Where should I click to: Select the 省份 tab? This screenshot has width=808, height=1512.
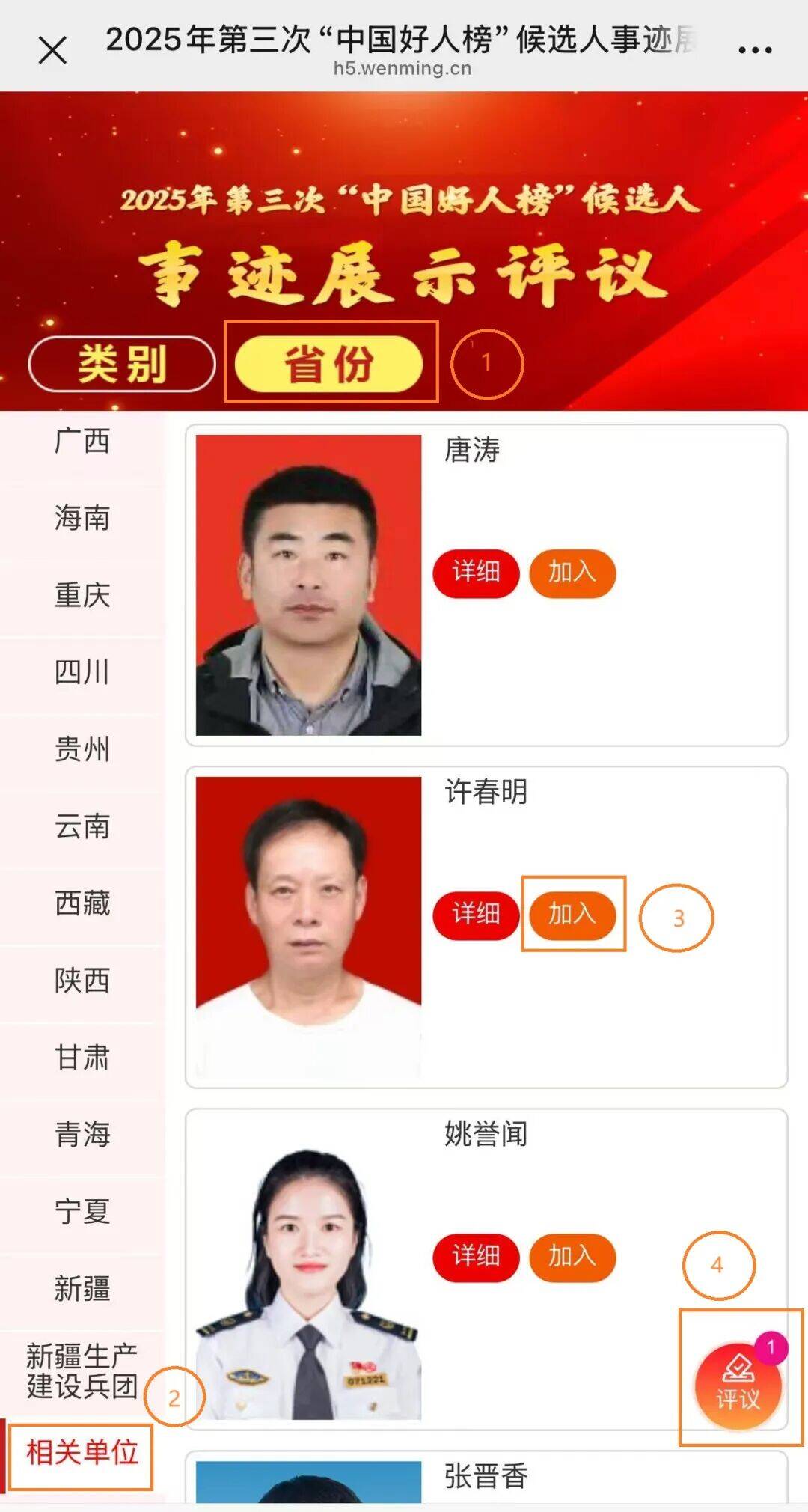coord(329,364)
